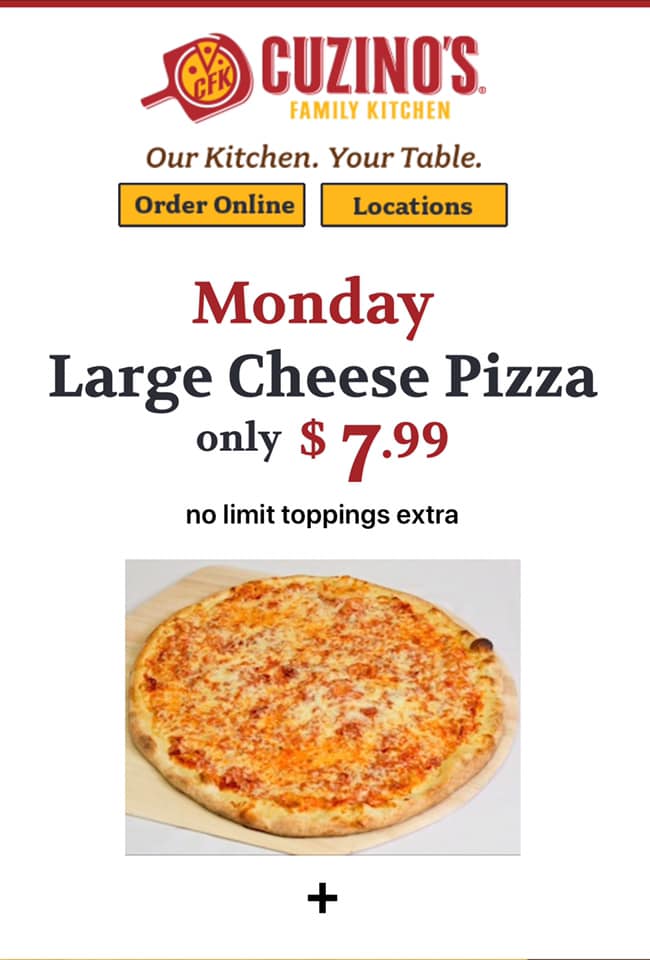Open the Locations page
650x960 pixels.
(x=413, y=205)
